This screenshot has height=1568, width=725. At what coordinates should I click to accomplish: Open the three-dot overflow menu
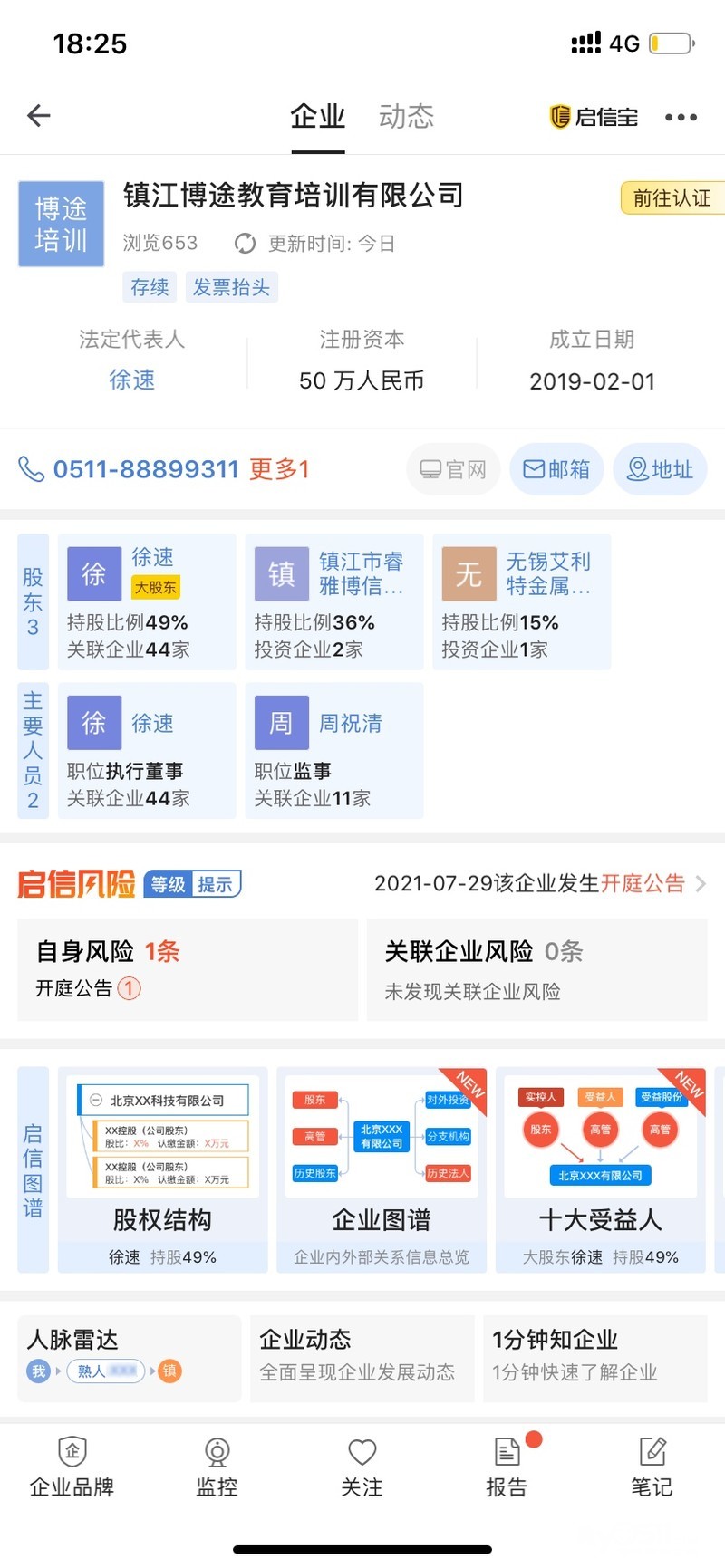tap(681, 117)
